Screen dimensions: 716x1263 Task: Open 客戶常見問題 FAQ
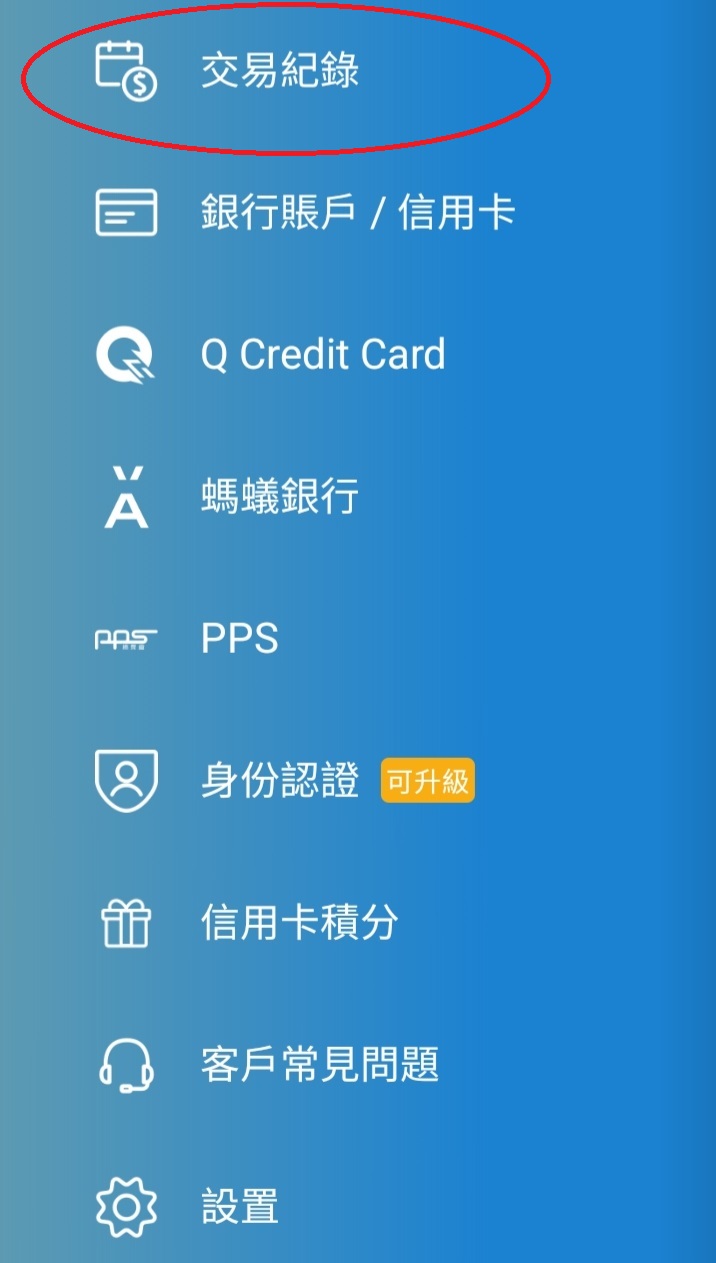(319, 1065)
